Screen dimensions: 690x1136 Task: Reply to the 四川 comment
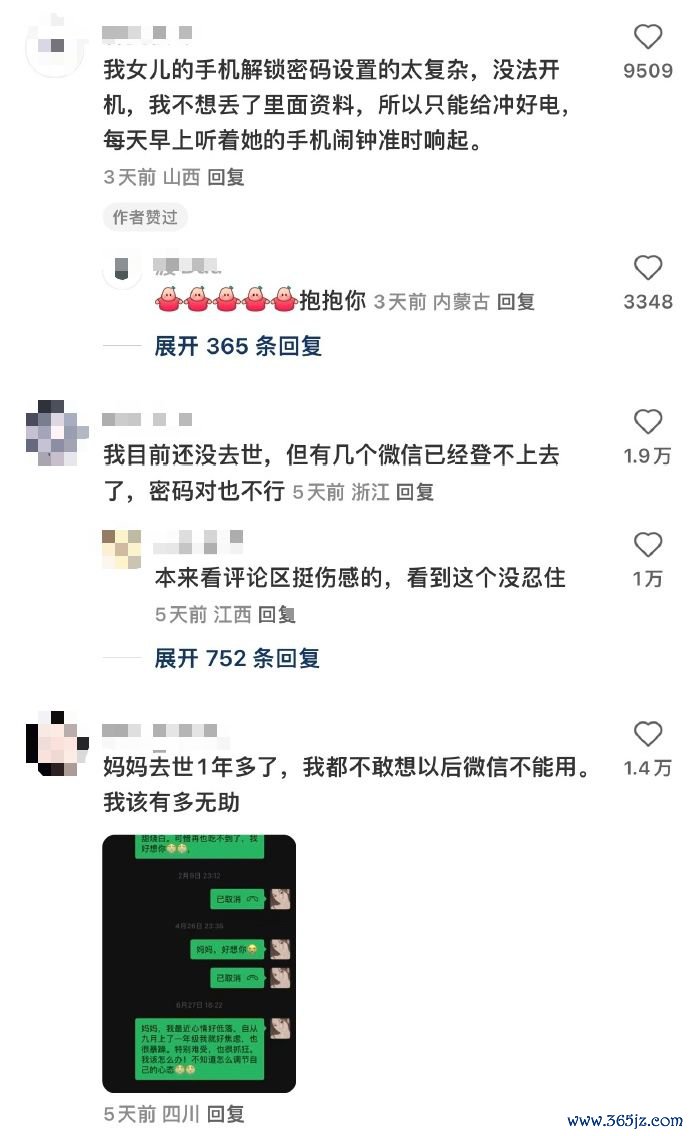[x=225, y=1114]
